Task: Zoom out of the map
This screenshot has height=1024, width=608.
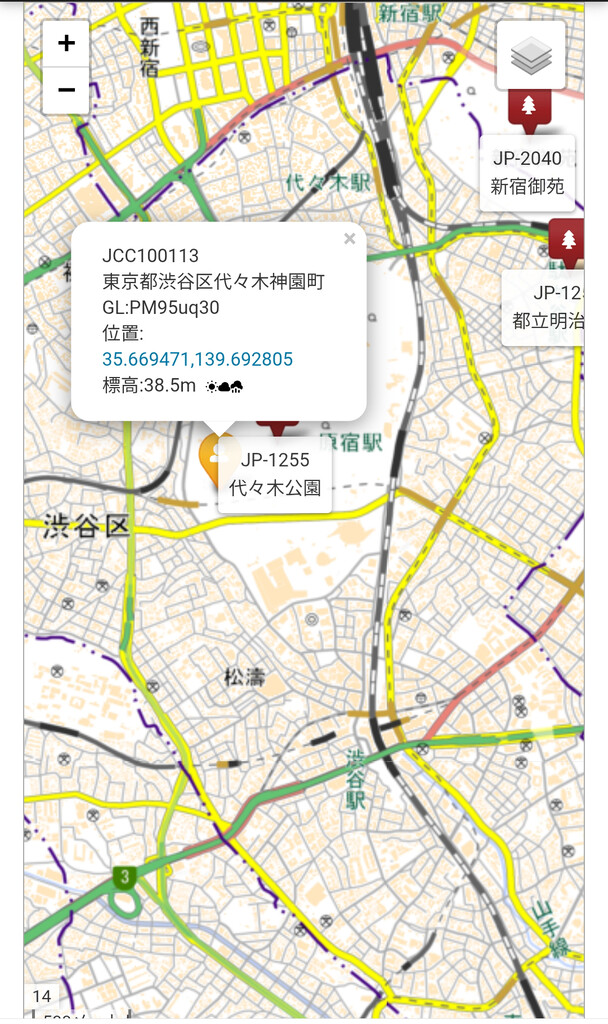Action: click(x=66, y=90)
